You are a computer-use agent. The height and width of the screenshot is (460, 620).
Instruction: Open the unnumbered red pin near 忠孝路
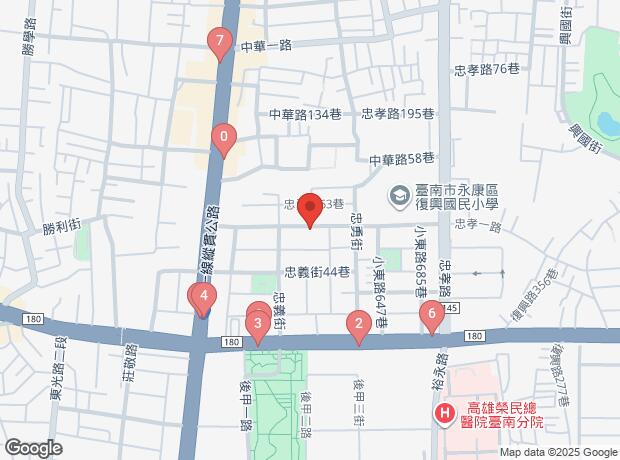(310, 208)
